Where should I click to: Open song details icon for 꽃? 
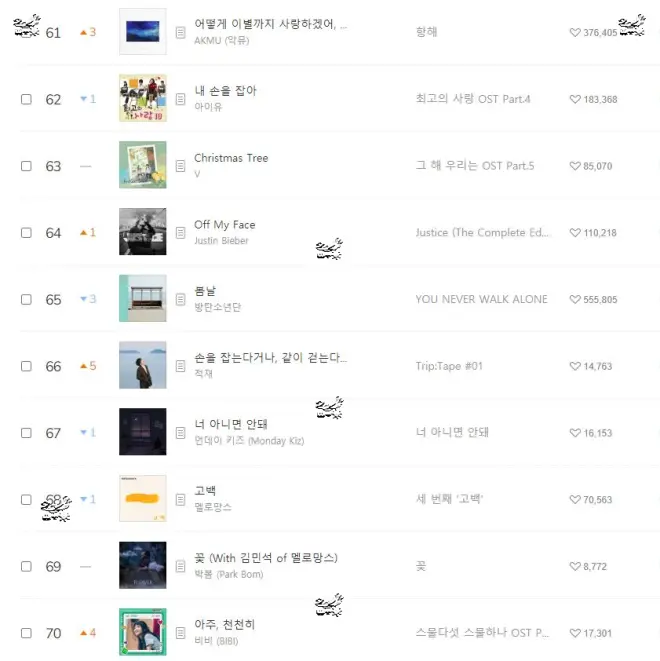pos(180,566)
